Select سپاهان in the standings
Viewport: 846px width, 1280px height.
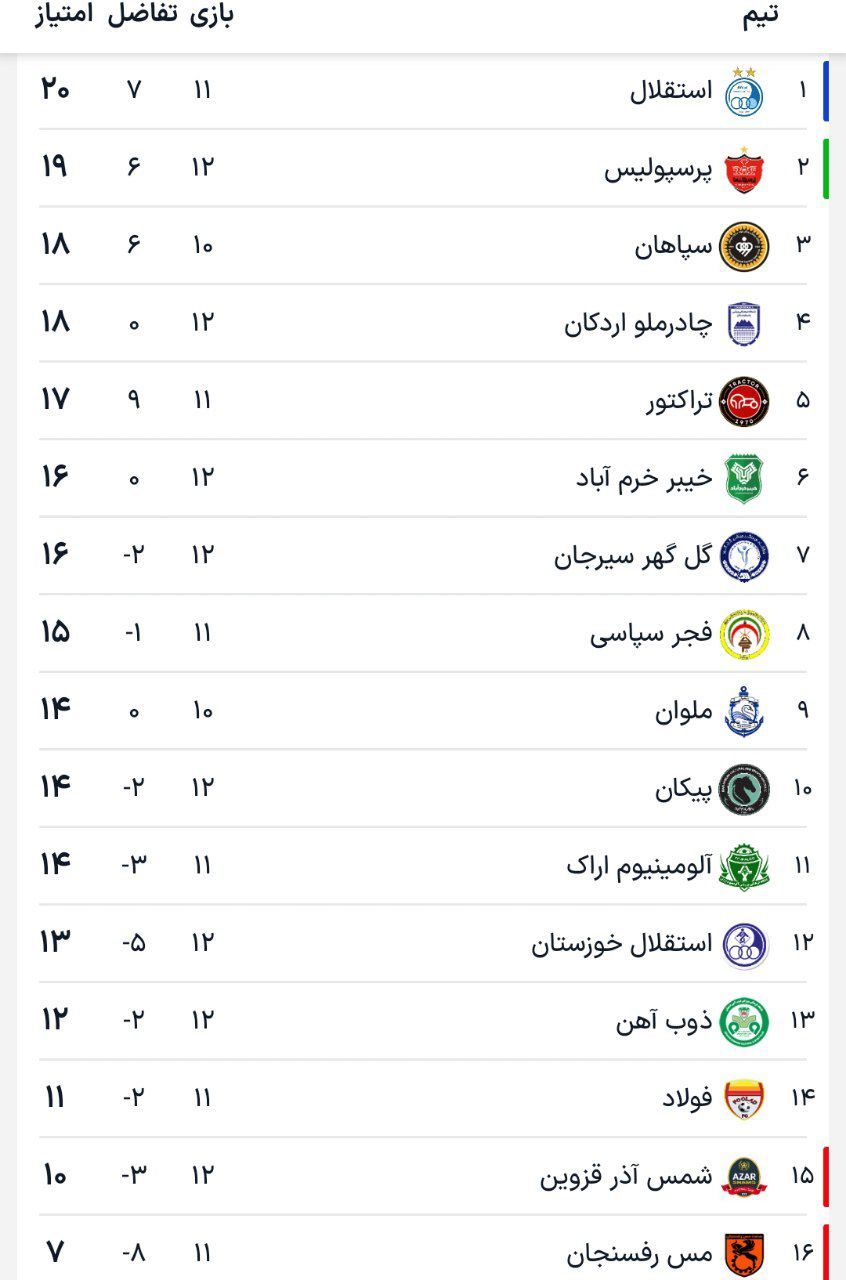tap(423, 246)
